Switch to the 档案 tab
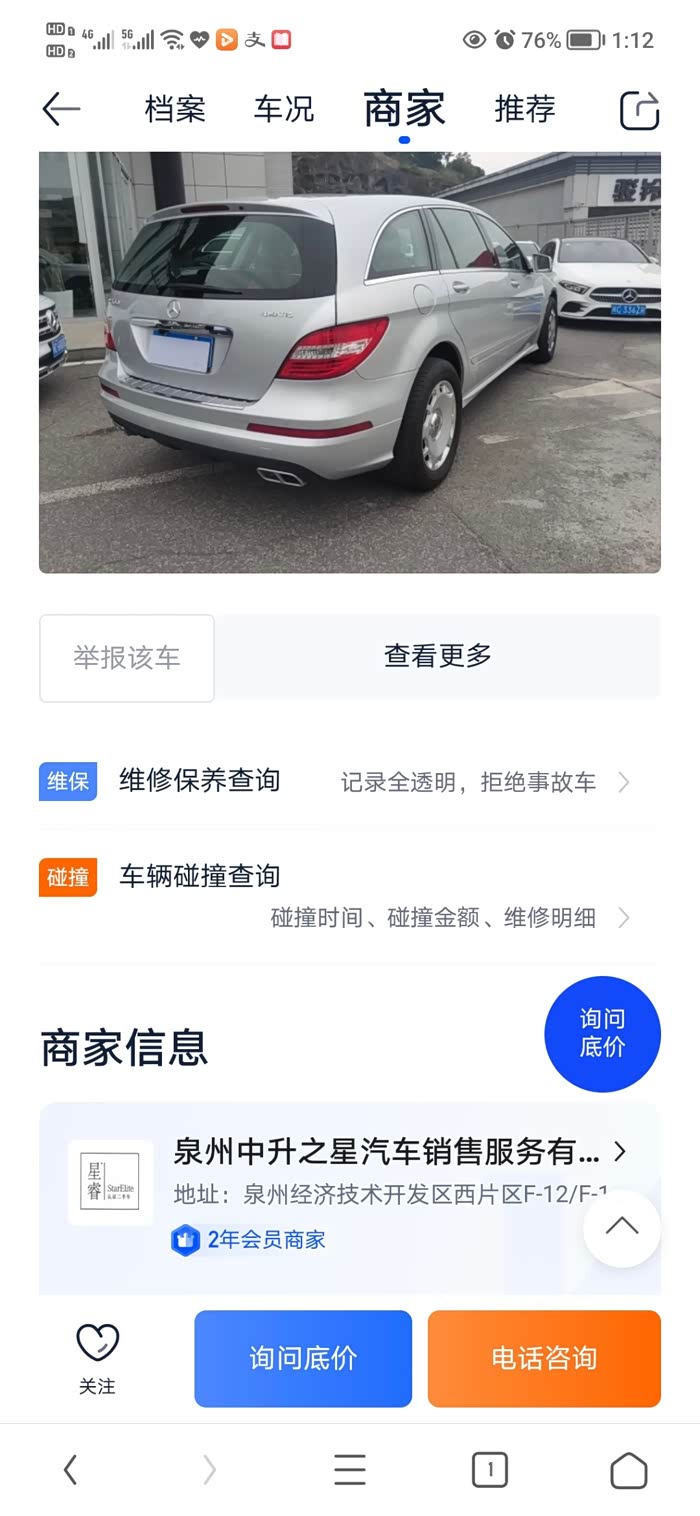Screen dimensions: 700x1516 pos(175,109)
